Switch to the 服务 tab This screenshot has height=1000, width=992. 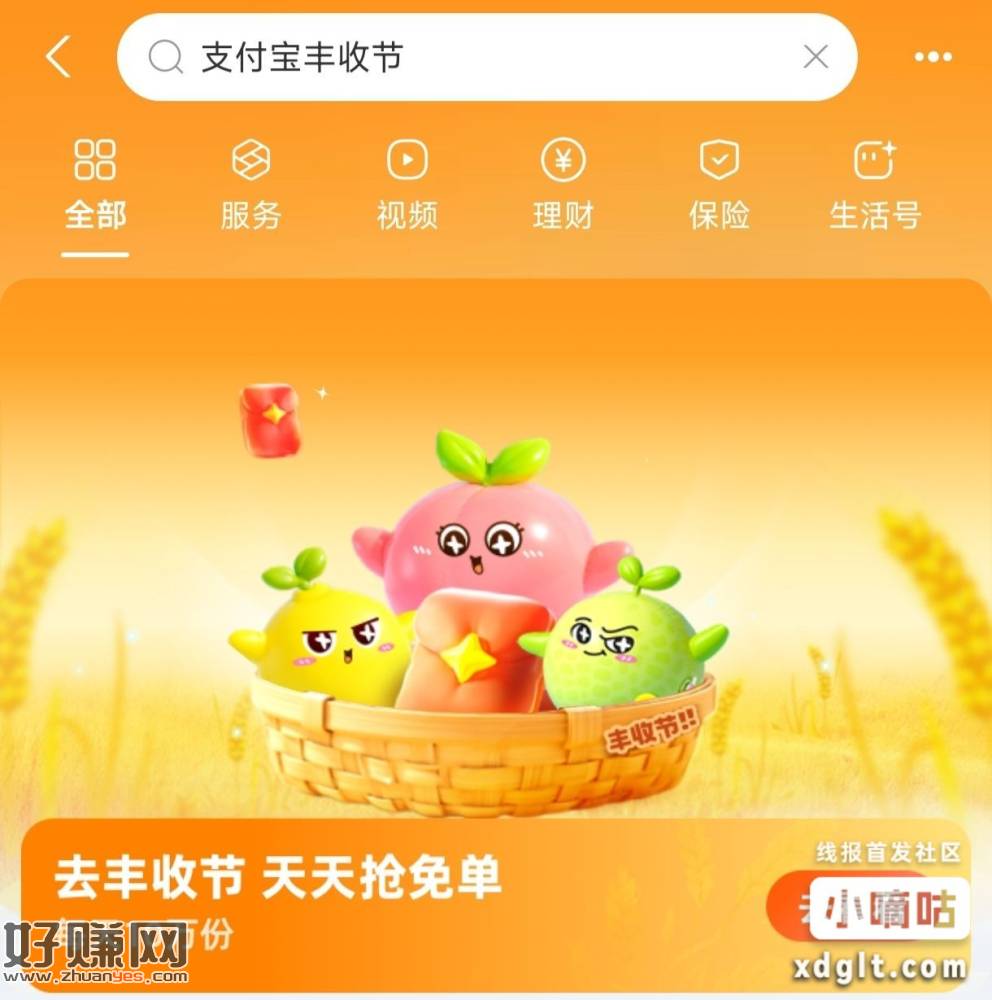pos(251,186)
